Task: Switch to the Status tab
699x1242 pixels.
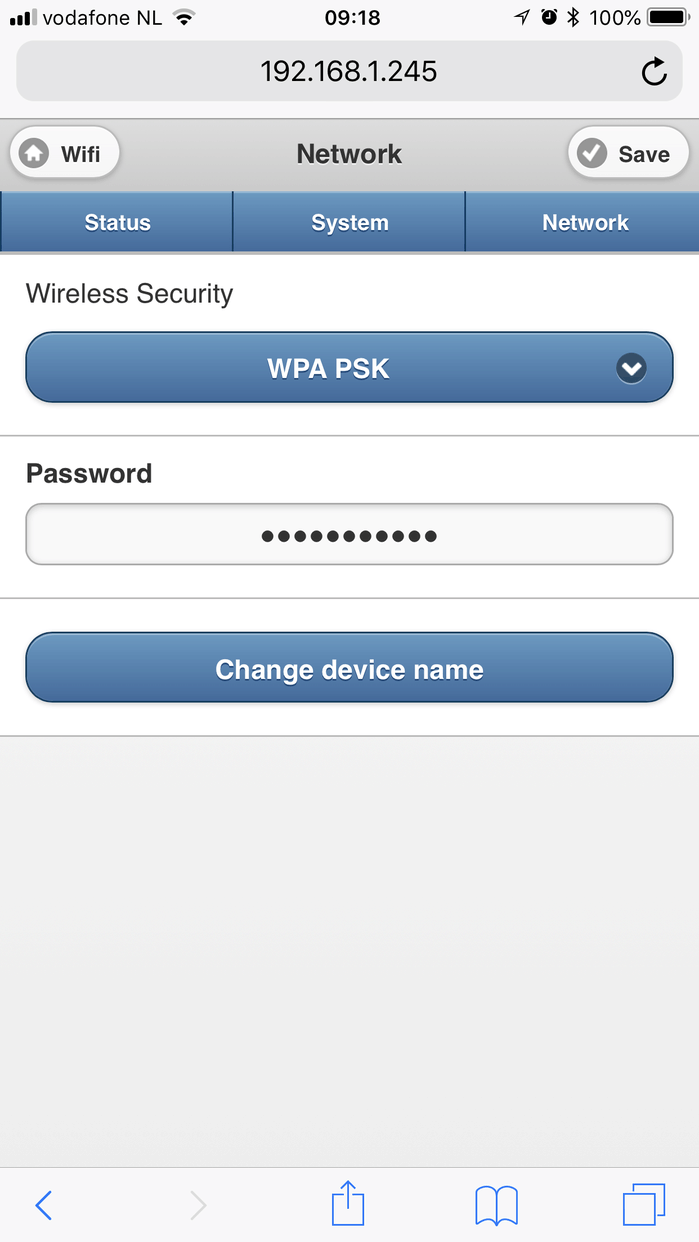Action: pos(117,222)
